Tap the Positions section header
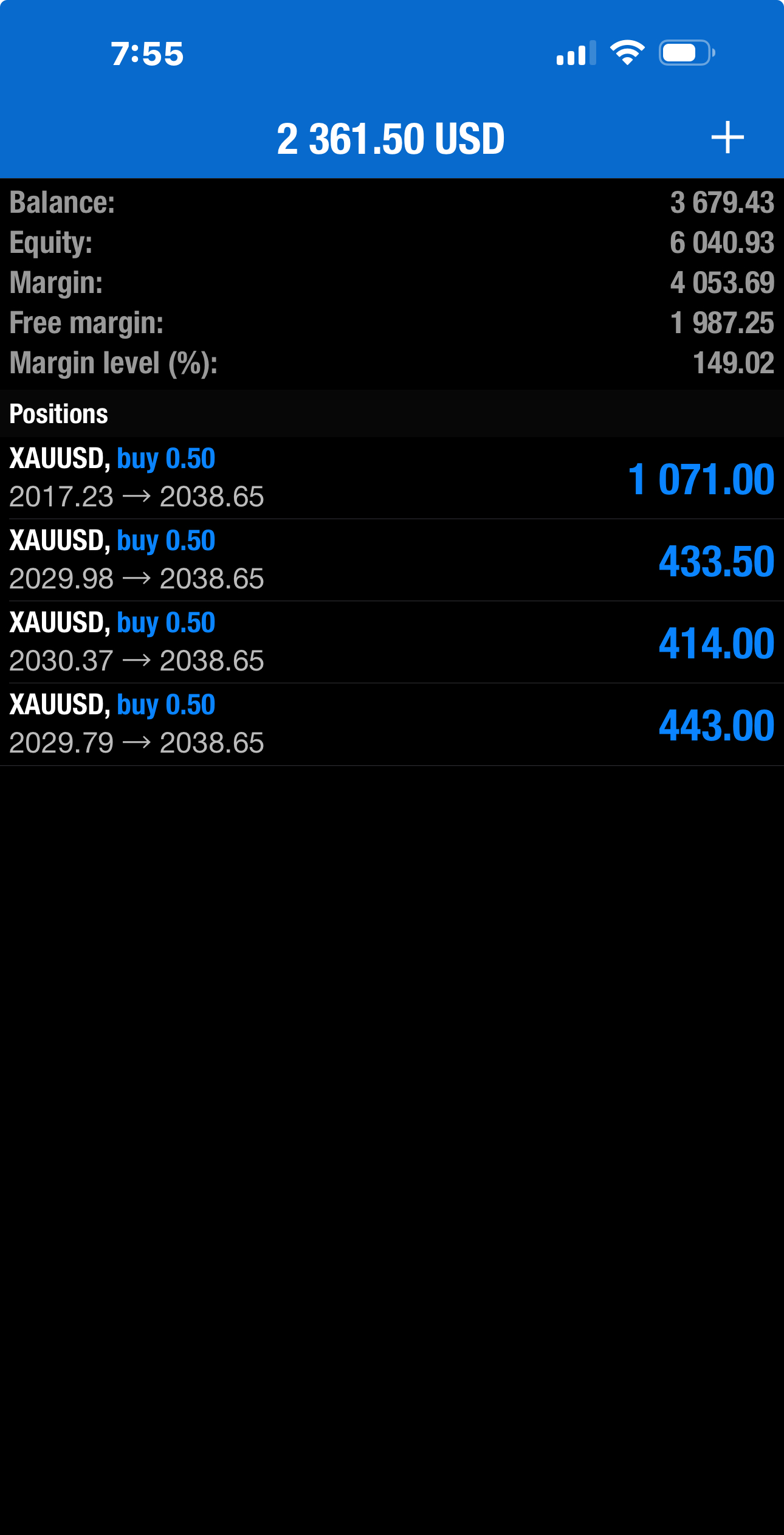The image size is (784, 1535). [58, 413]
